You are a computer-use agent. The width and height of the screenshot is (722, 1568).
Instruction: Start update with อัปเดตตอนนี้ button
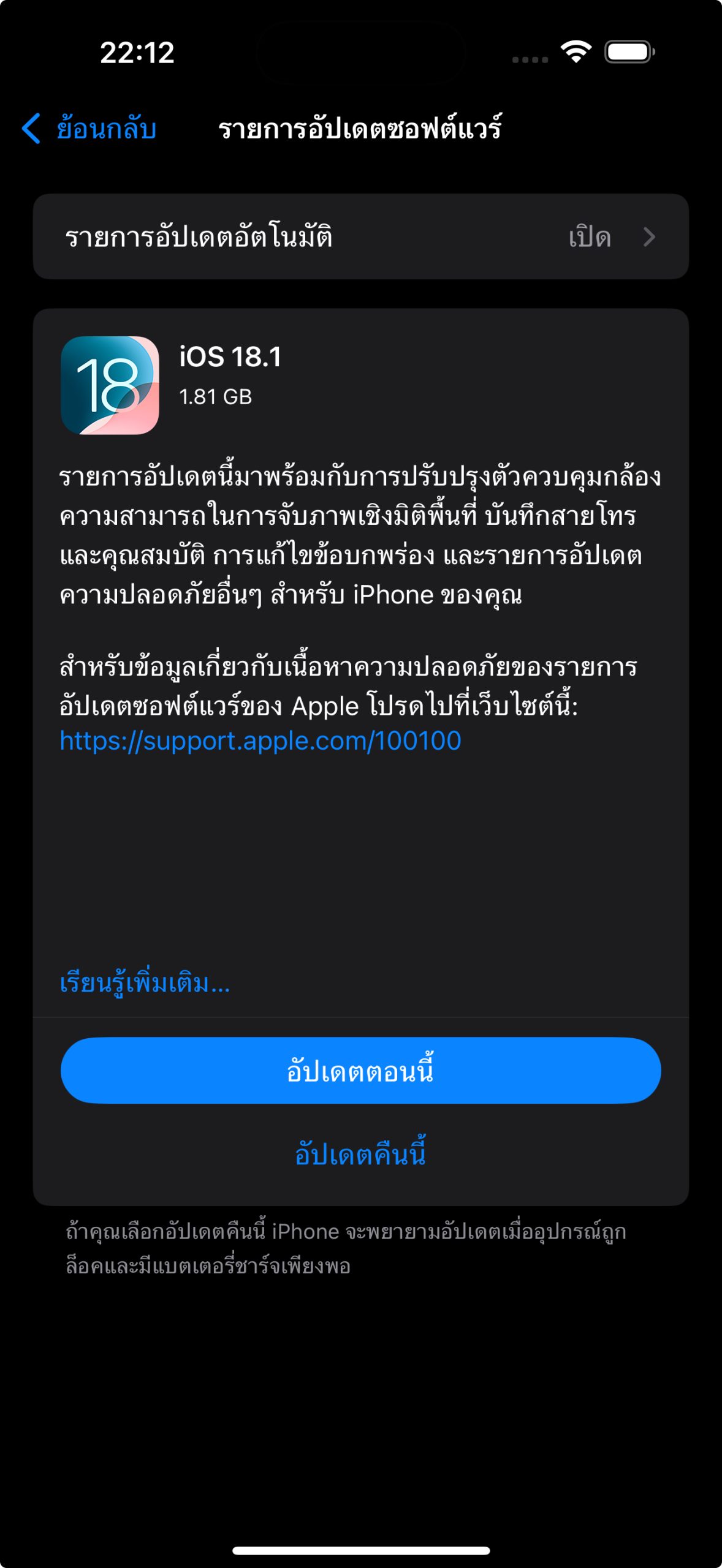[x=360, y=1071]
